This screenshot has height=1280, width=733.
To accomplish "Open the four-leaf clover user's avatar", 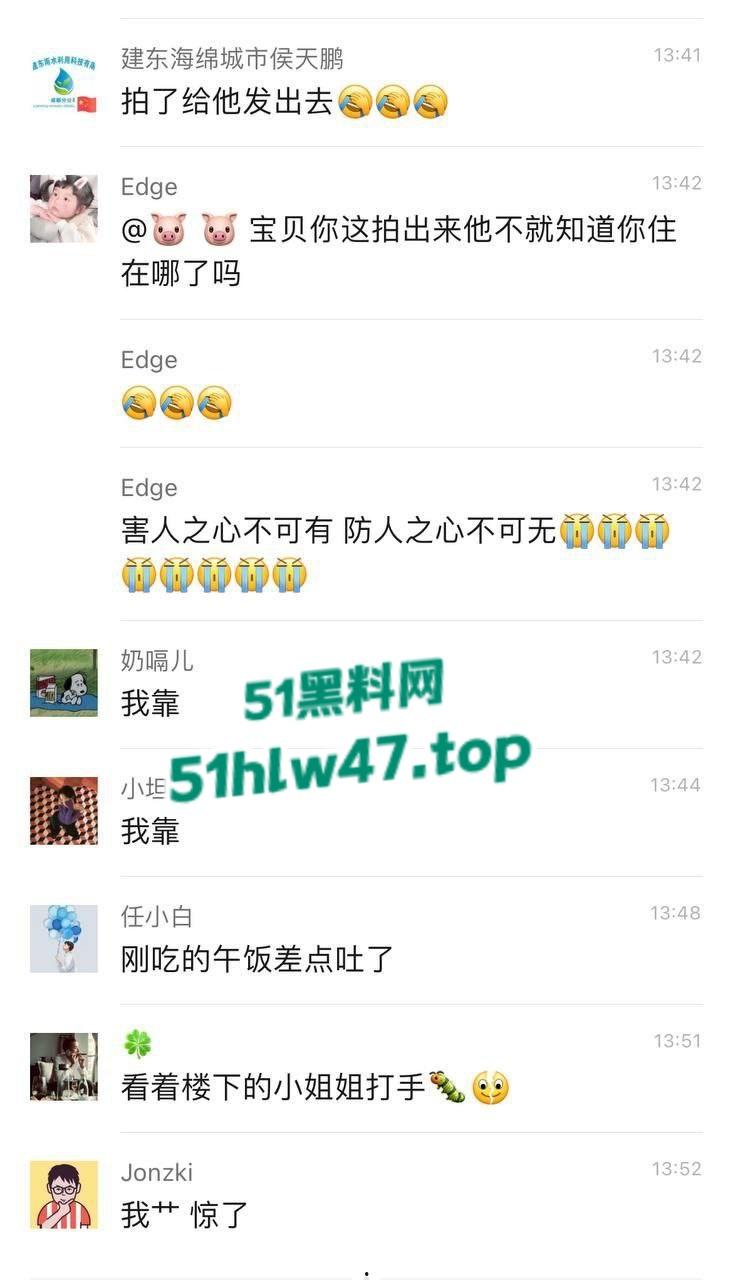I will point(64,1067).
